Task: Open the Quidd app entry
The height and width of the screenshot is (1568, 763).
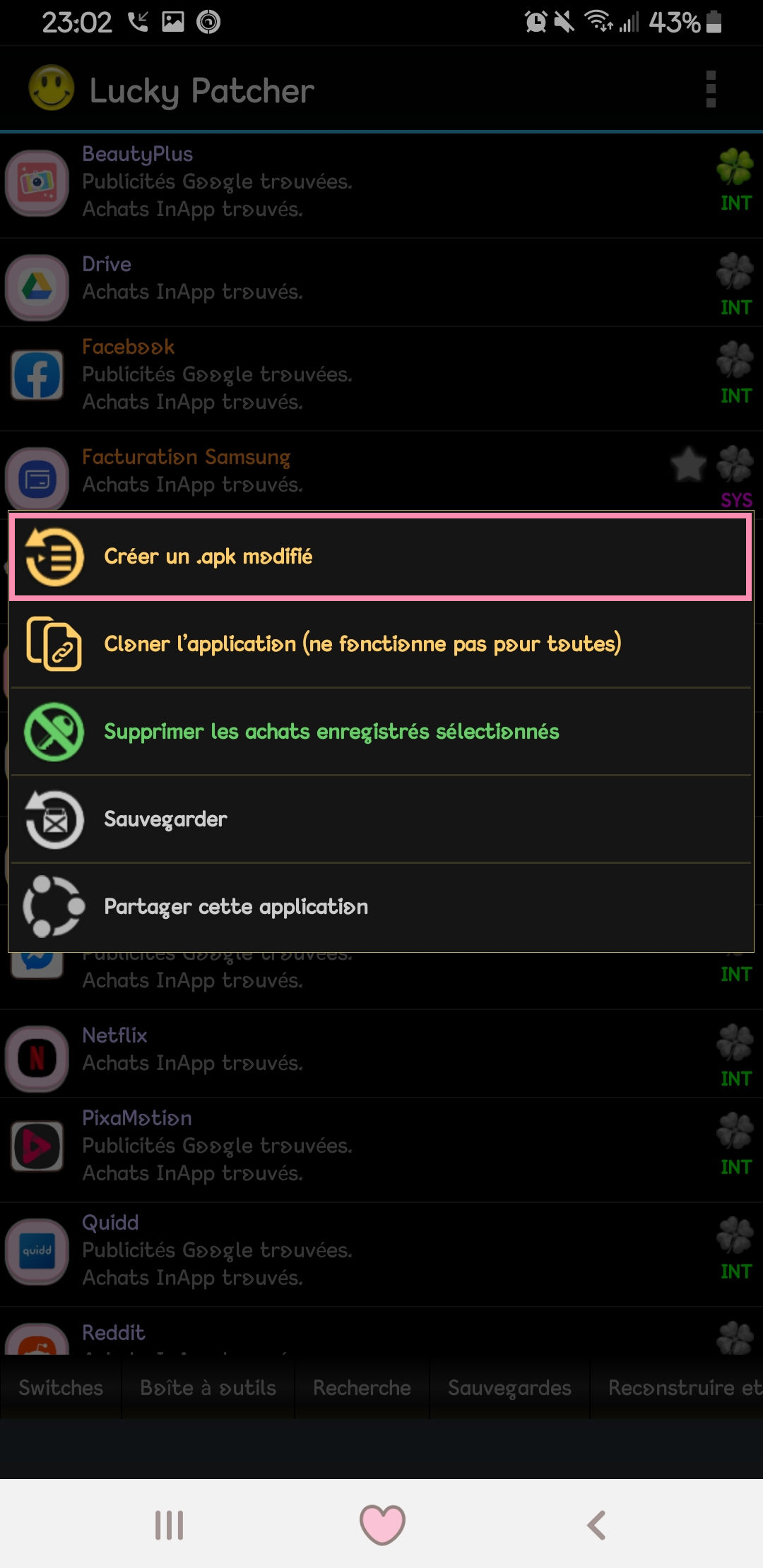Action: [x=381, y=1254]
